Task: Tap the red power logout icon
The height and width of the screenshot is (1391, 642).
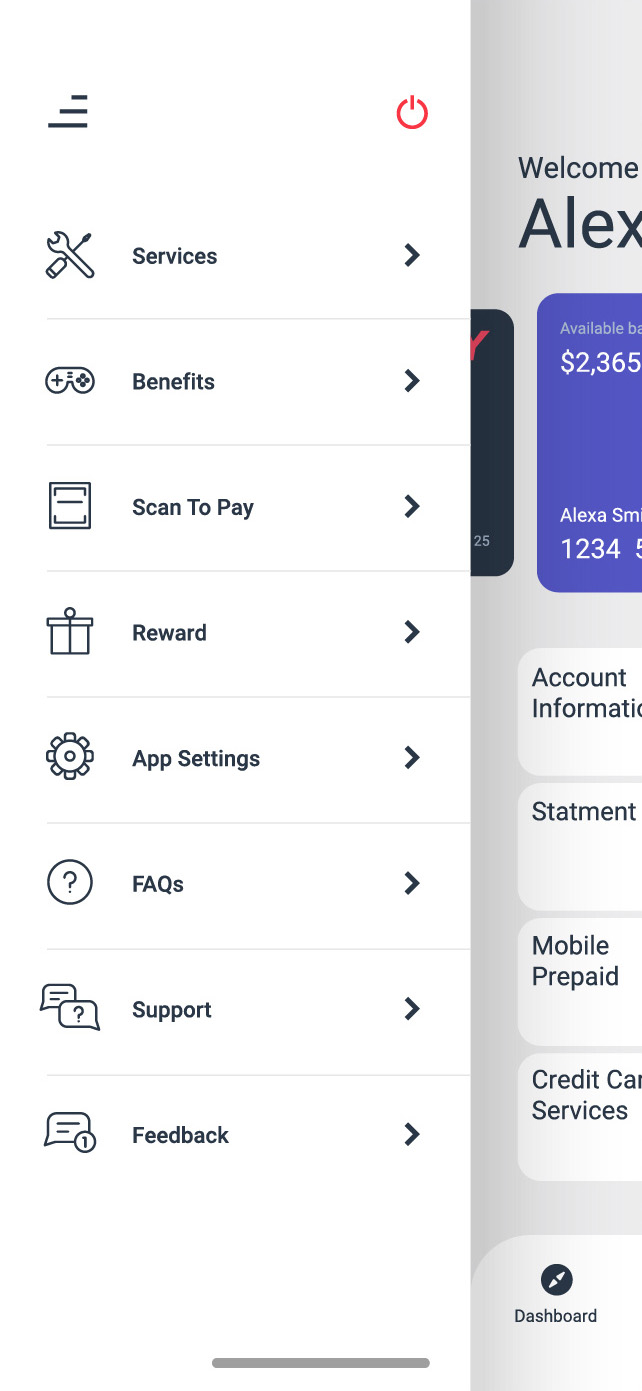Action: click(x=412, y=112)
